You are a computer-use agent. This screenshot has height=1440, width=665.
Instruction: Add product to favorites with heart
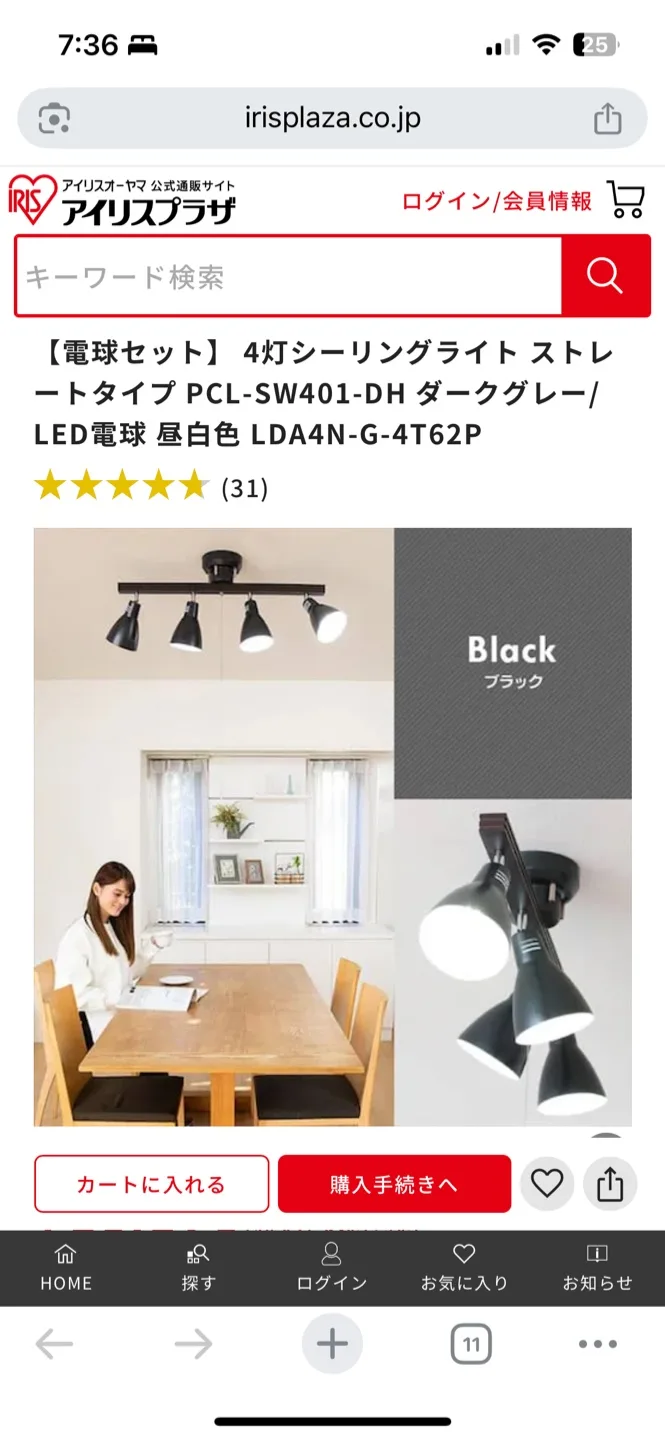point(547,1184)
